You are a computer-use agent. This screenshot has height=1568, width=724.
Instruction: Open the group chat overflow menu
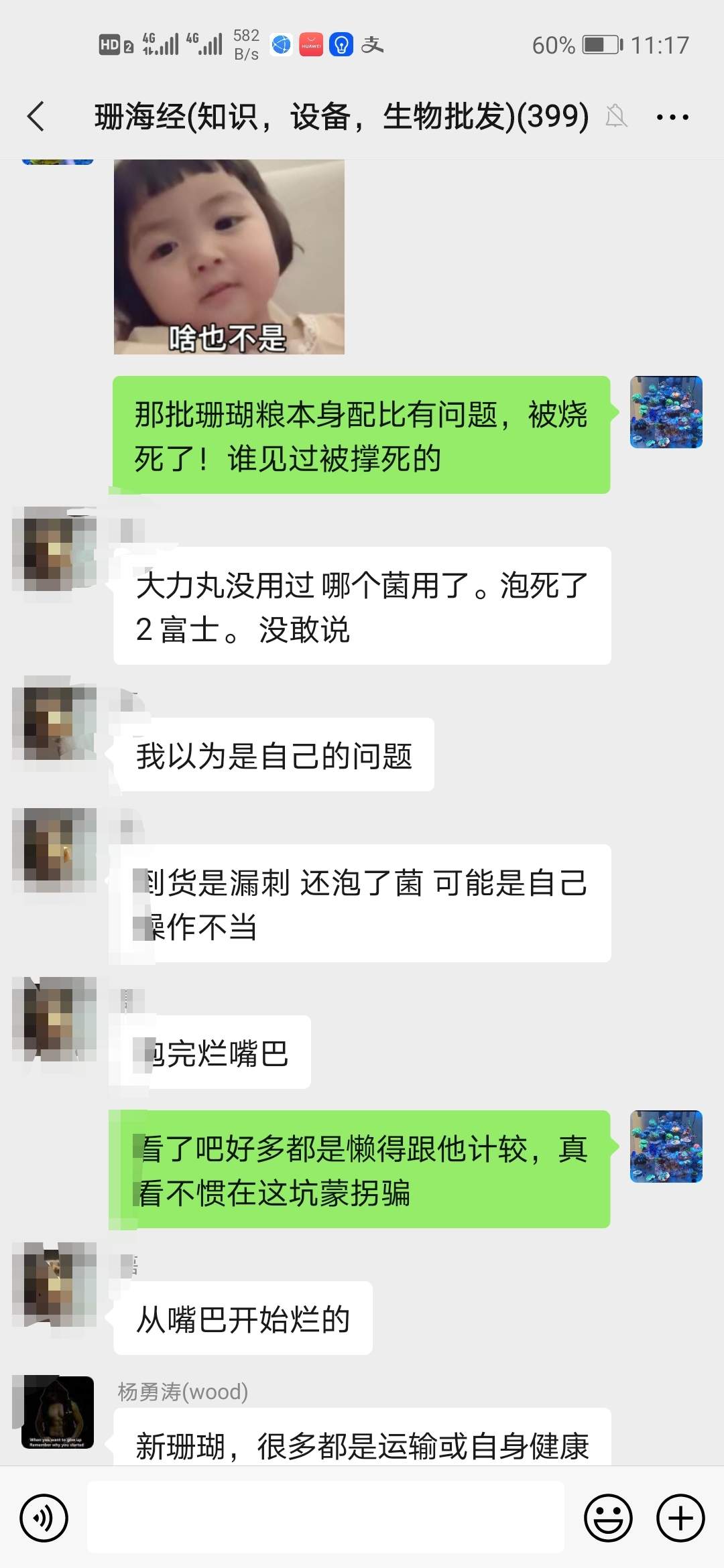point(672,117)
